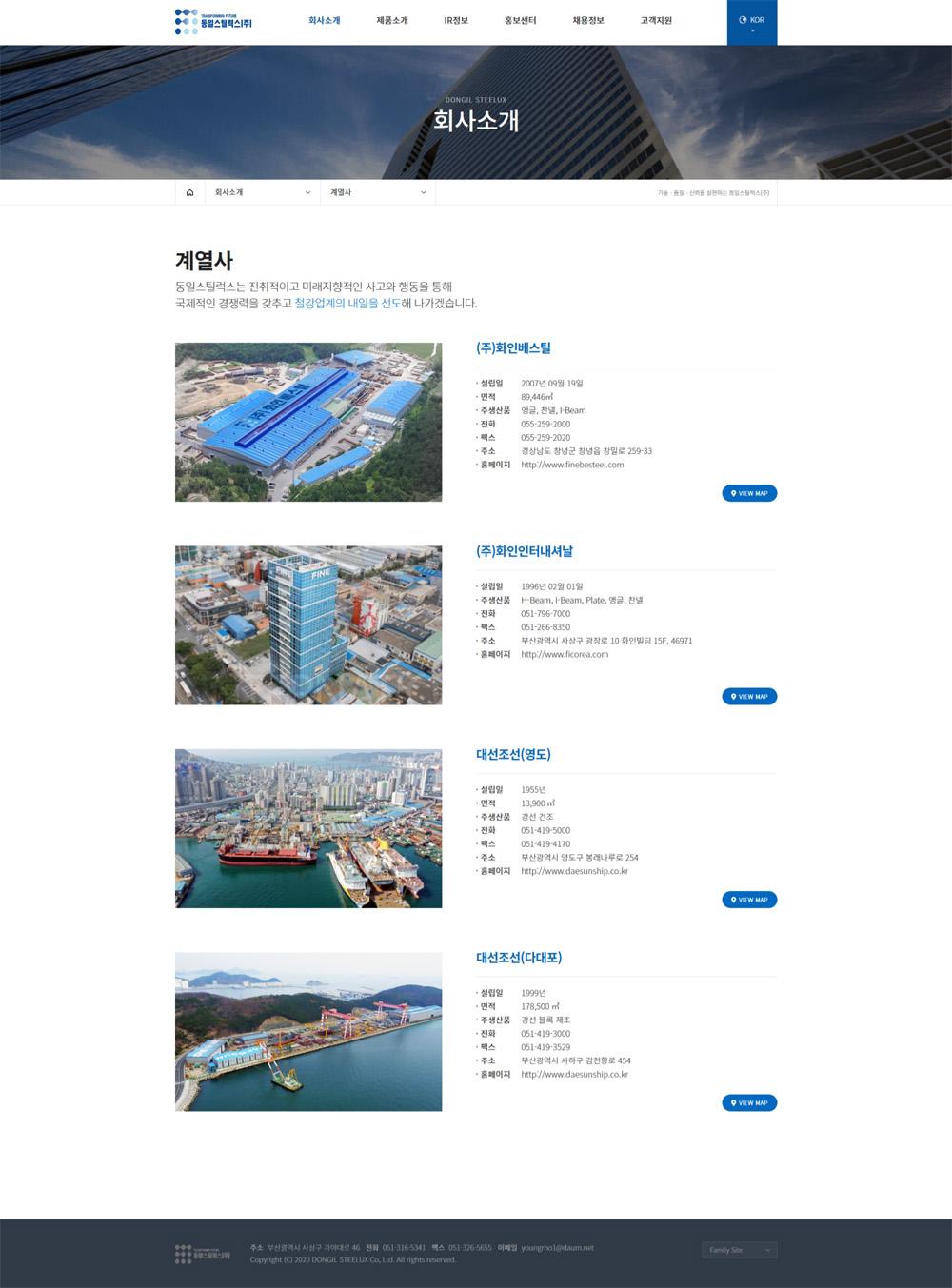Open the finebesteel.com homepage link
The width and height of the screenshot is (952, 1288).
[572, 465]
